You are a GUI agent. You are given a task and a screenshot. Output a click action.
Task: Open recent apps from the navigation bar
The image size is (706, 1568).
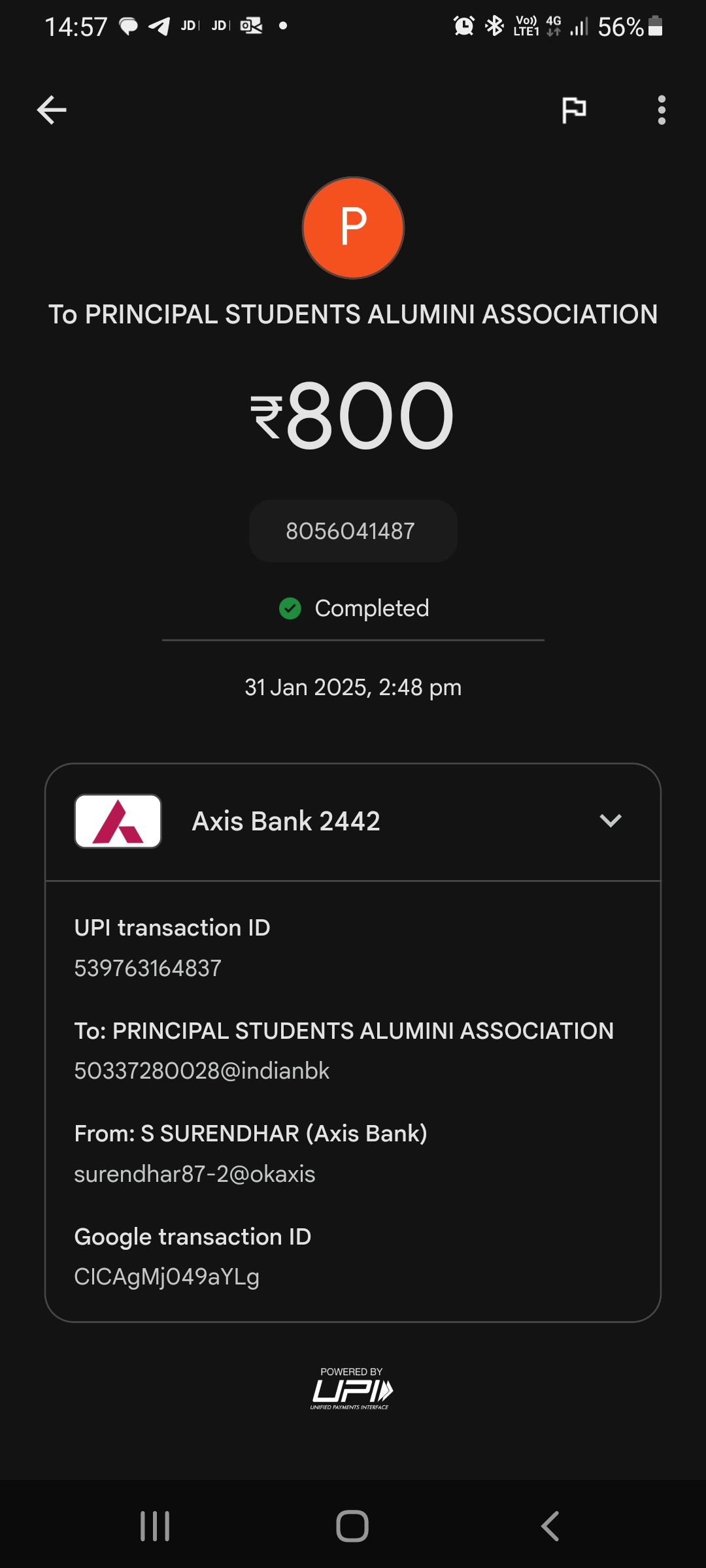click(156, 1526)
